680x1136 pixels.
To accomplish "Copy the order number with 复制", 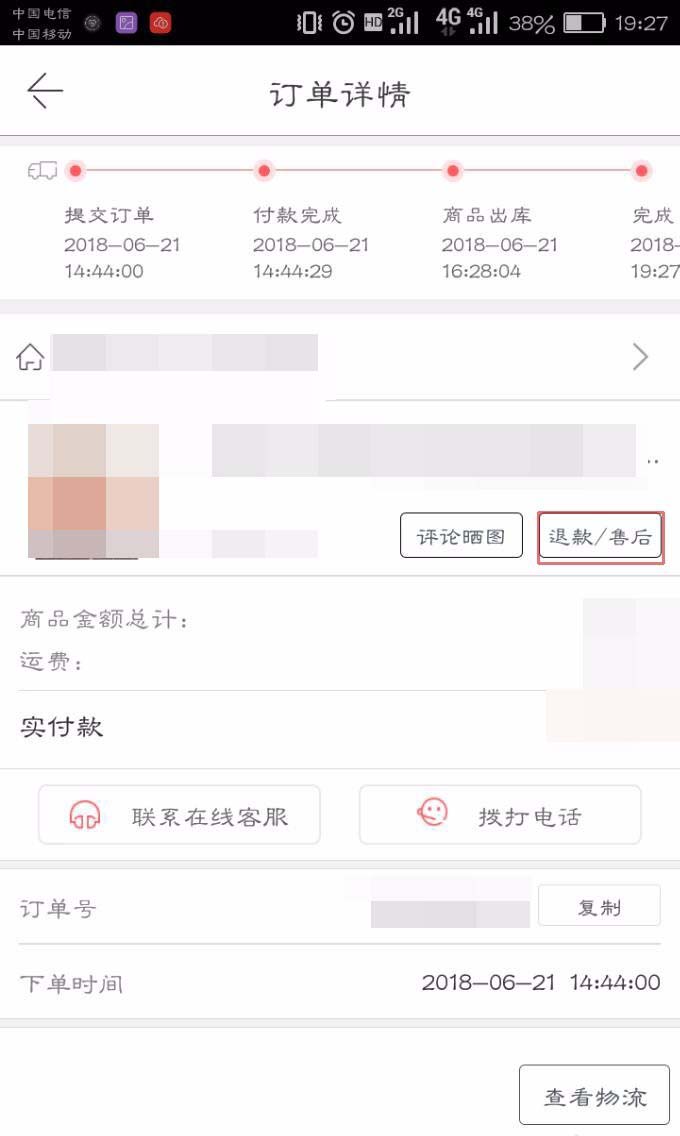I will point(599,906).
